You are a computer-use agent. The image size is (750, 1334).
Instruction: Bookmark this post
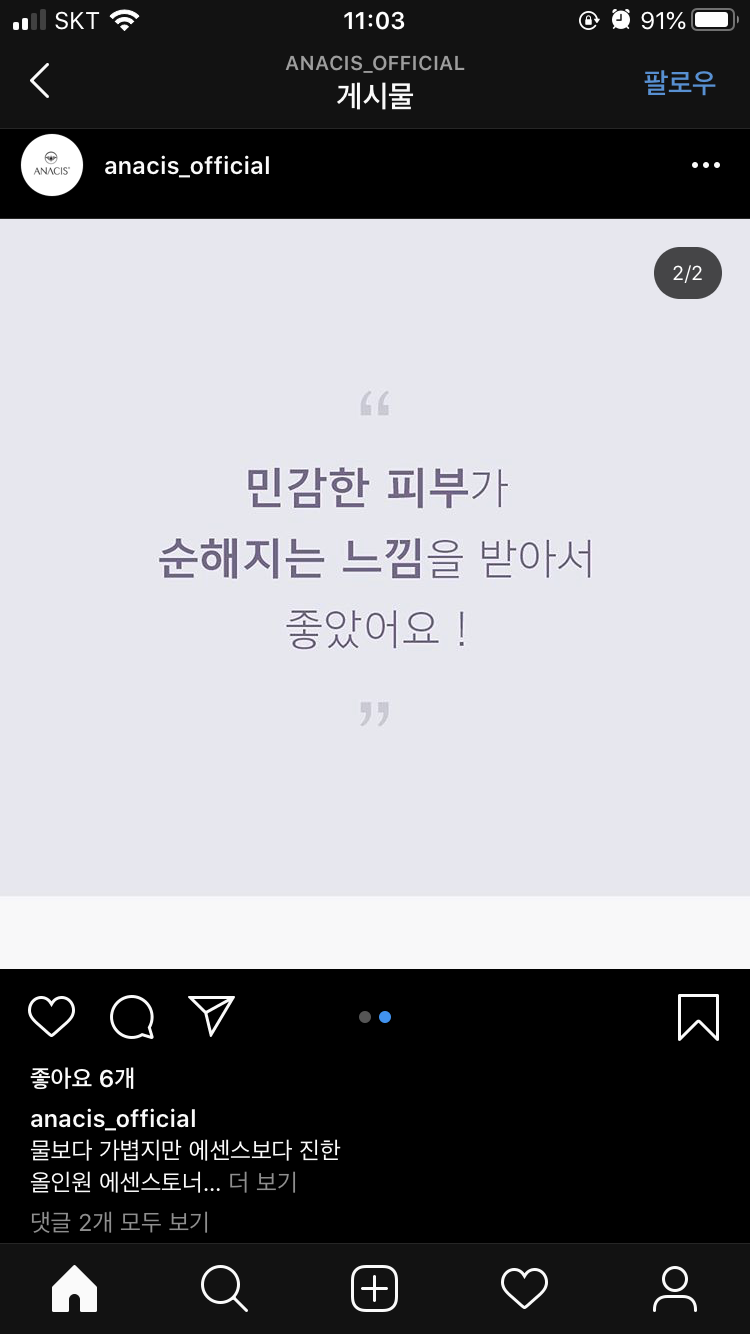coord(698,1017)
